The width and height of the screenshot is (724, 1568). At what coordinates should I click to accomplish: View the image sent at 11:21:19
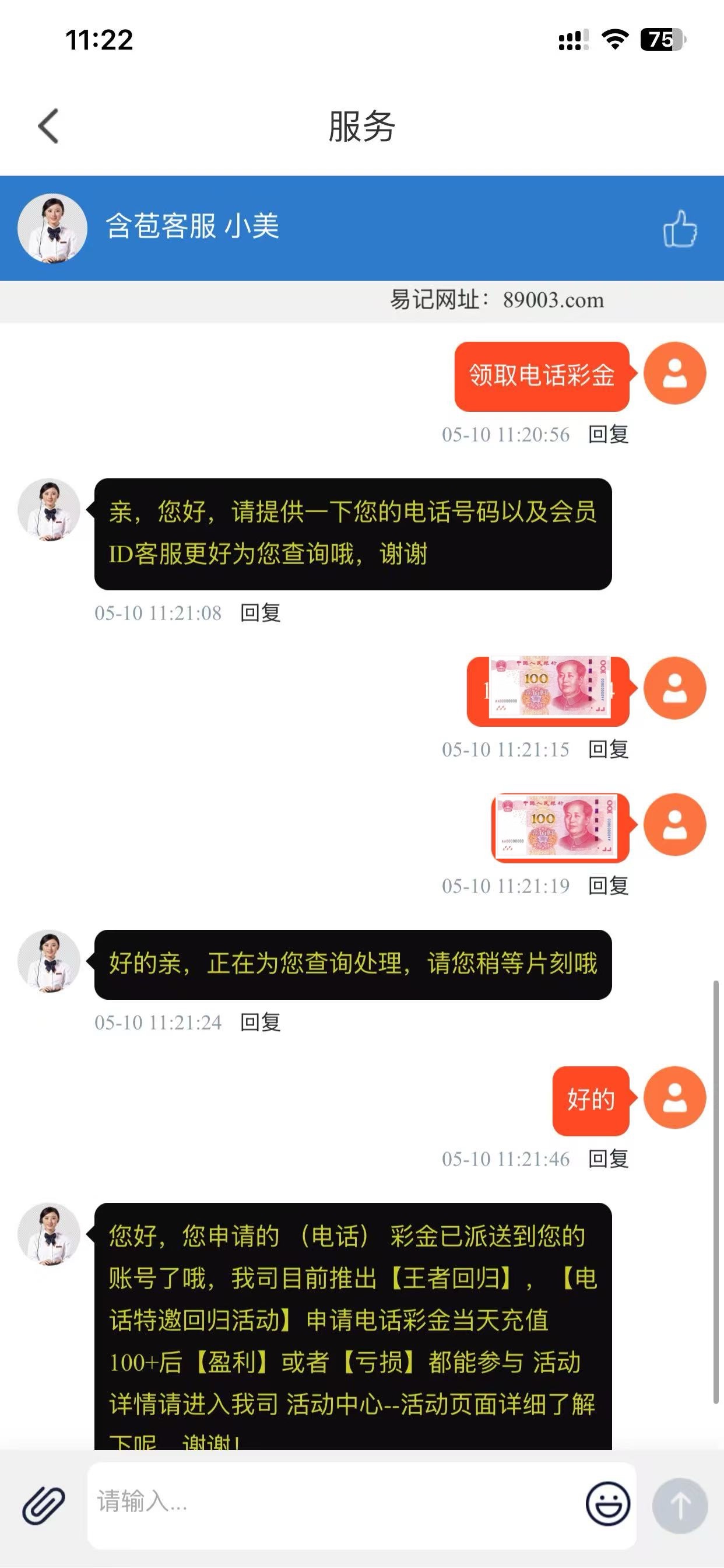557,825
